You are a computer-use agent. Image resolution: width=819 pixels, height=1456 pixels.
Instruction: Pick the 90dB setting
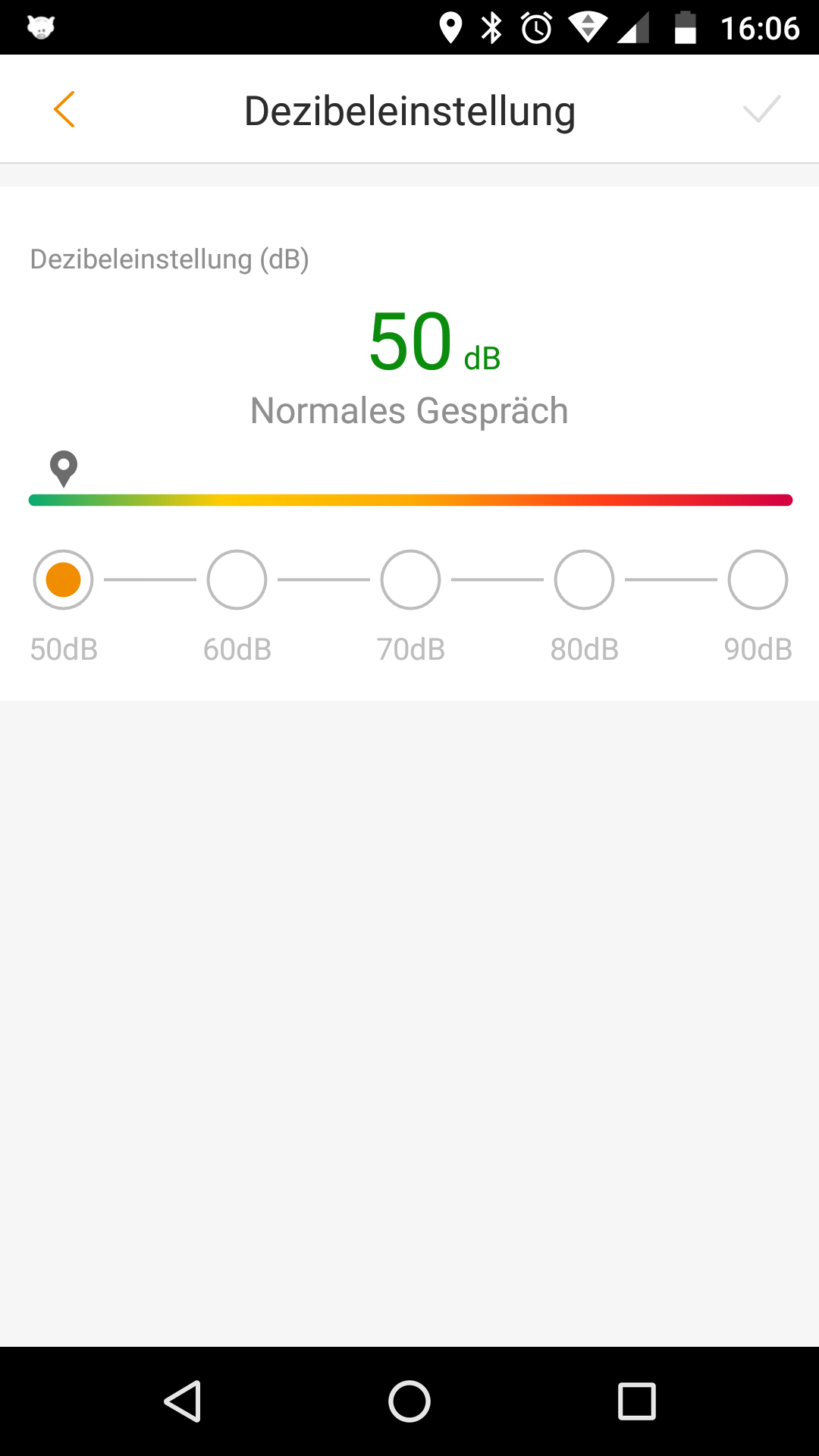(x=758, y=580)
